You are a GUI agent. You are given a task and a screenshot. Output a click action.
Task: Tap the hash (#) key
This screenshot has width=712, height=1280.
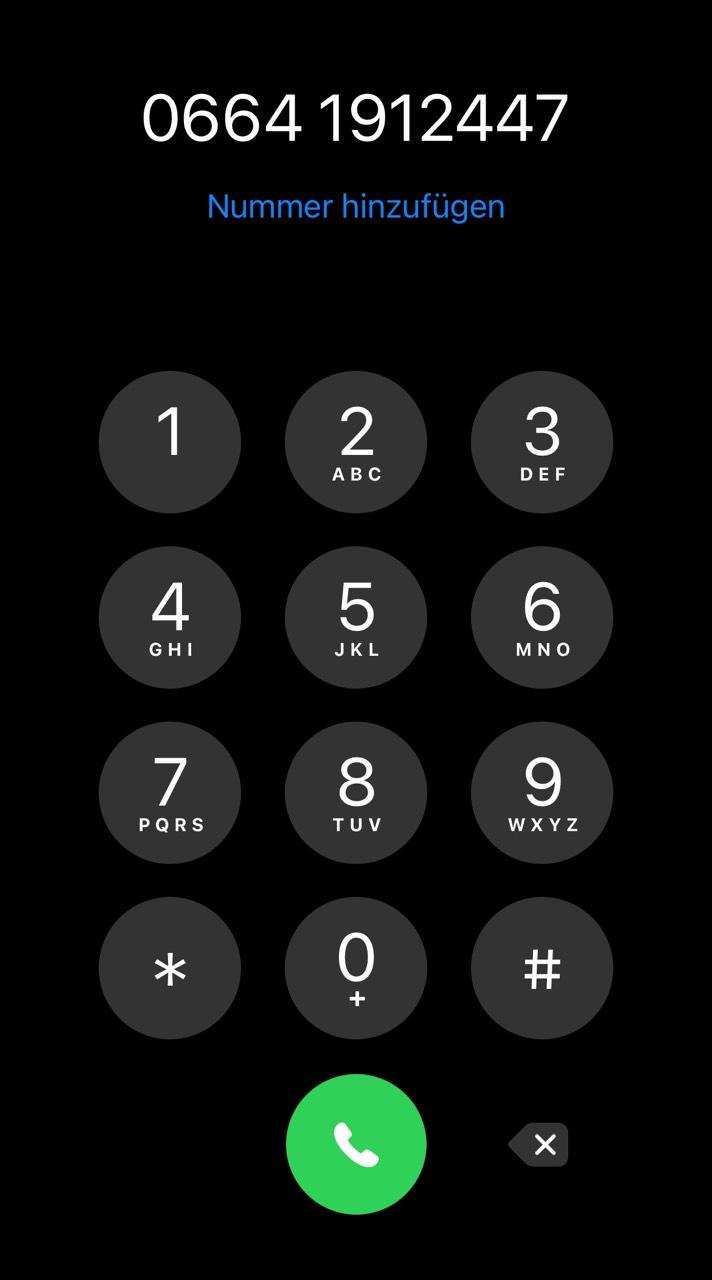tap(542, 968)
